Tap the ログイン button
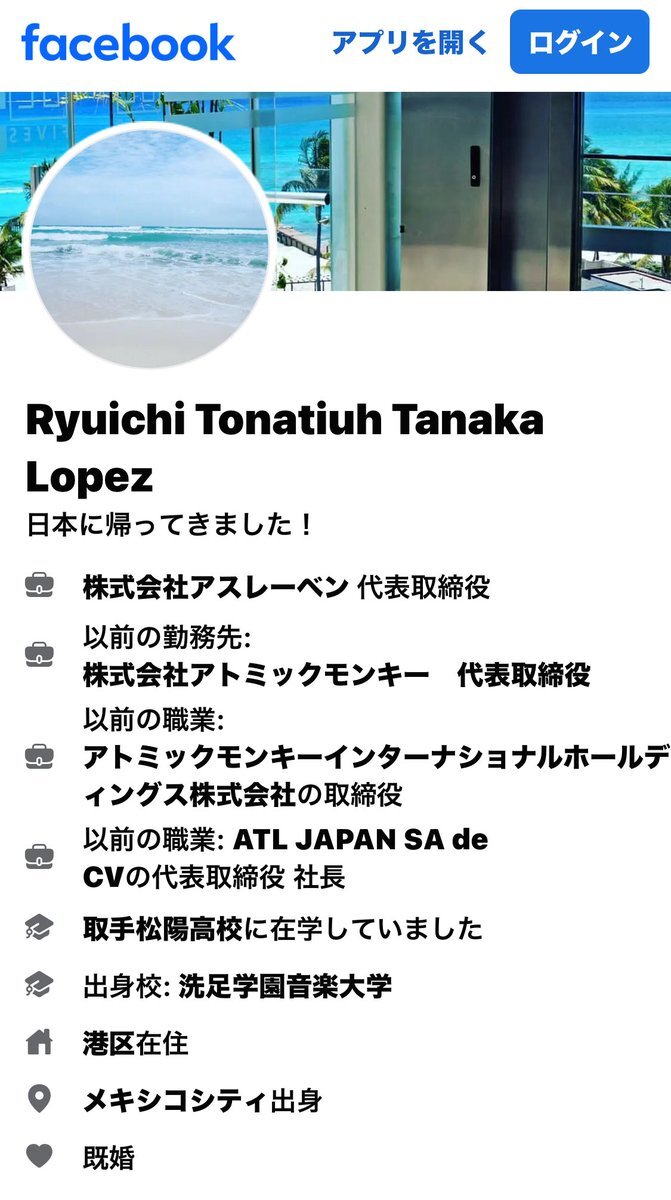This screenshot has width=671, height=1200. pyautogui.click(x=579, y=42)
